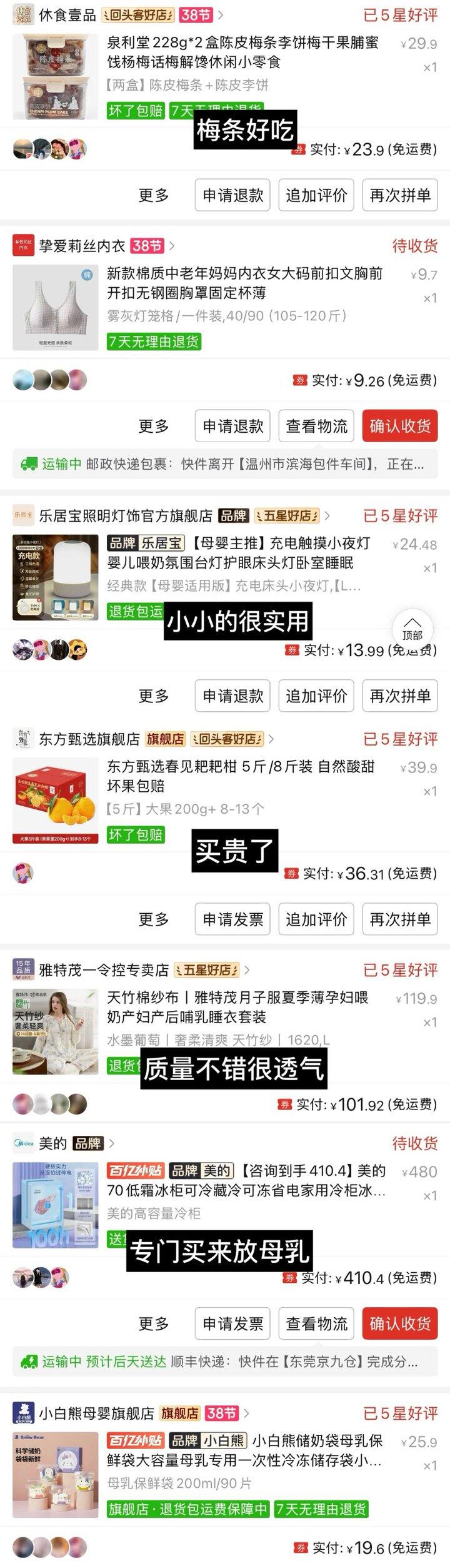The image size is (450, 1568).
Task: Tap 申请发票 for the 东方甄选 order
Action: click(x=232, y=919)
